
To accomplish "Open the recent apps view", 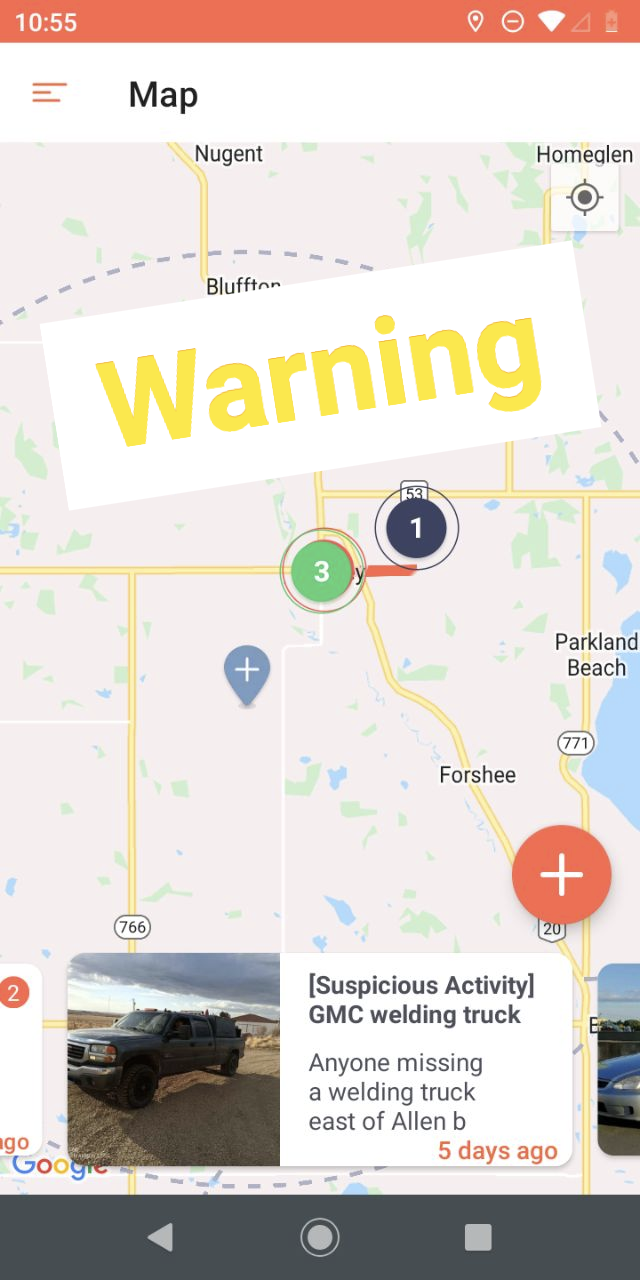I will [x=478, y=1237].
